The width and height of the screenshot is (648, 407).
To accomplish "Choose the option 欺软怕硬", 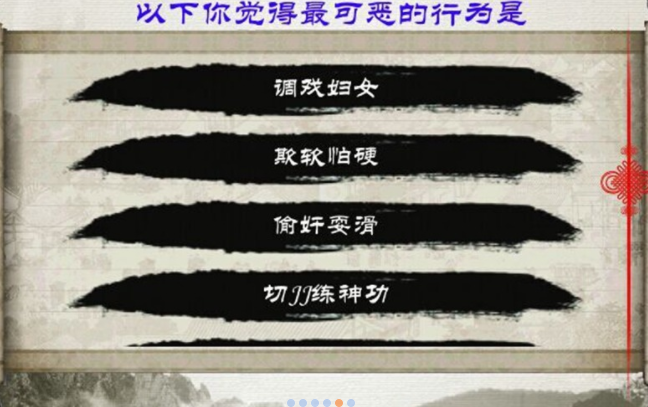I will click(x=325, y=156).
